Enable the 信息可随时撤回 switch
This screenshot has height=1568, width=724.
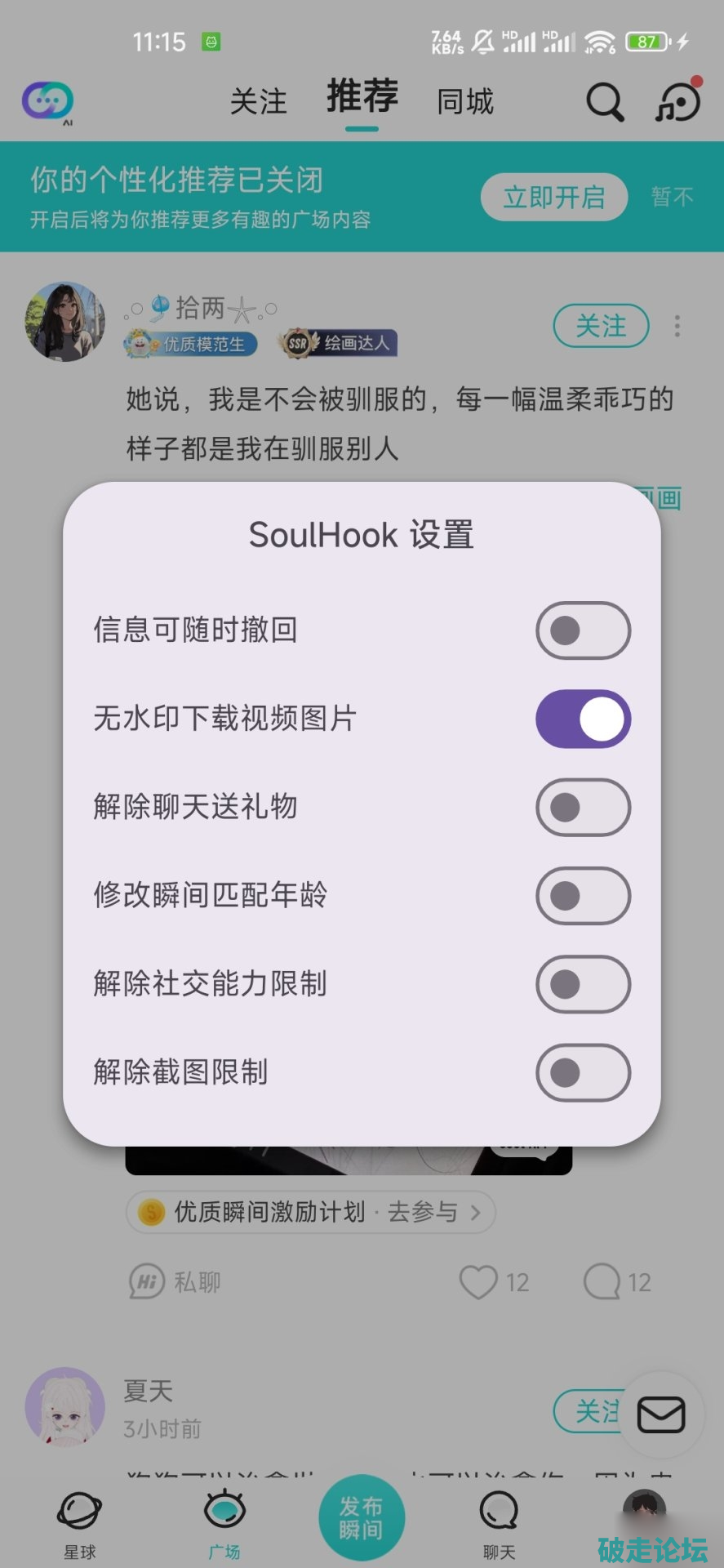click(583, 630)
